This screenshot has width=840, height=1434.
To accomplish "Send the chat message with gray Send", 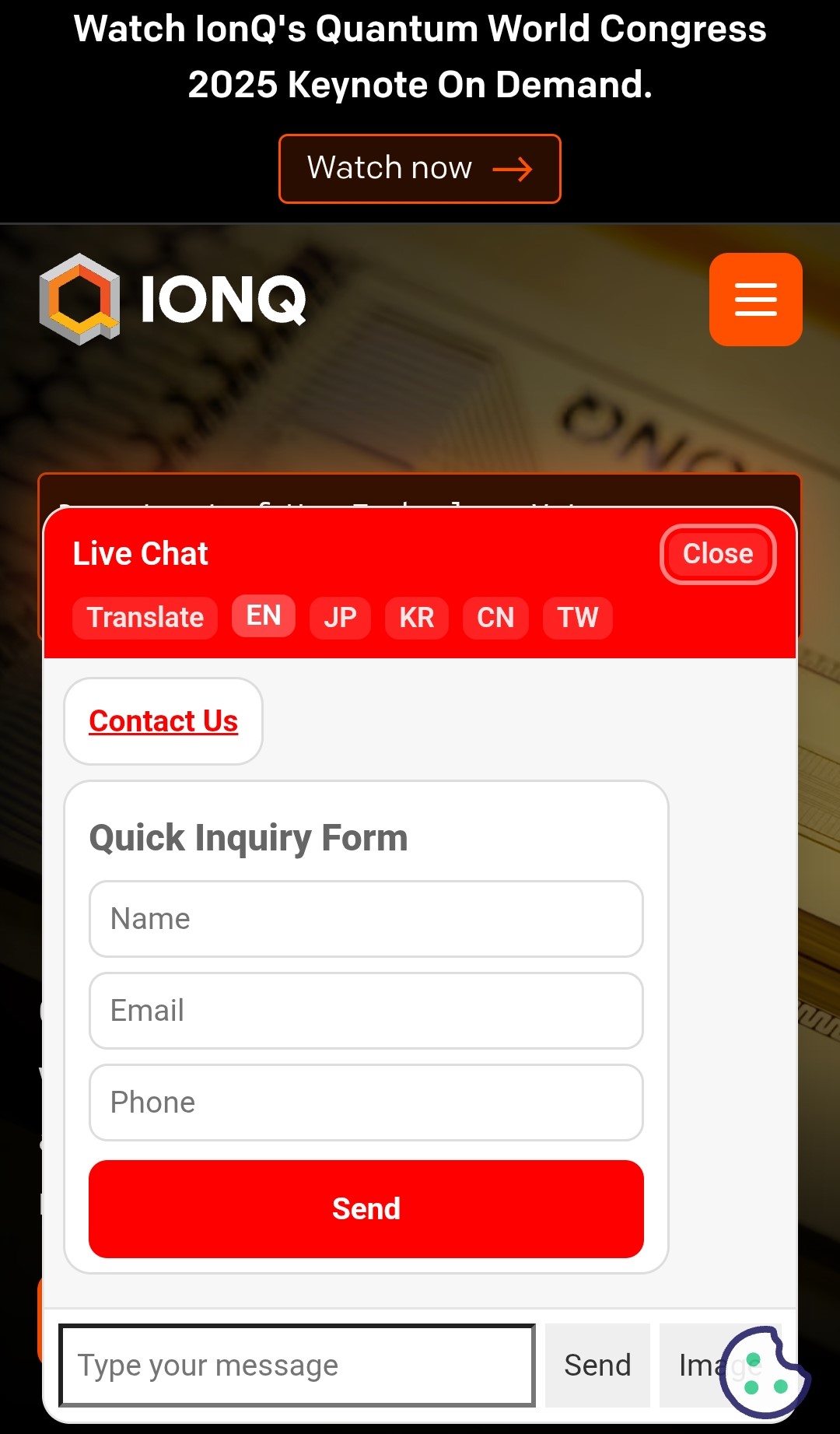I will 597,1366.
